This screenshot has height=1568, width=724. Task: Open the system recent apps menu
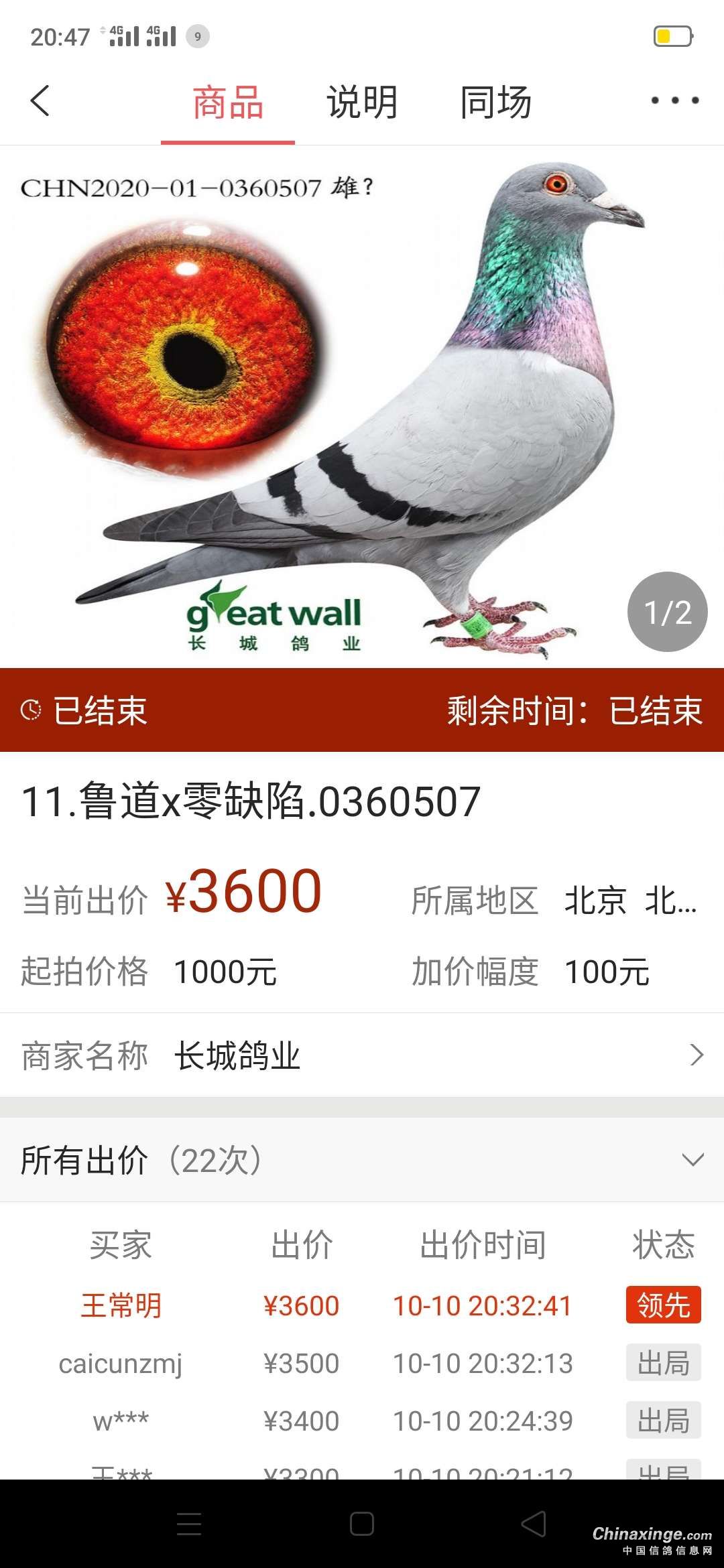[189, 1524]
